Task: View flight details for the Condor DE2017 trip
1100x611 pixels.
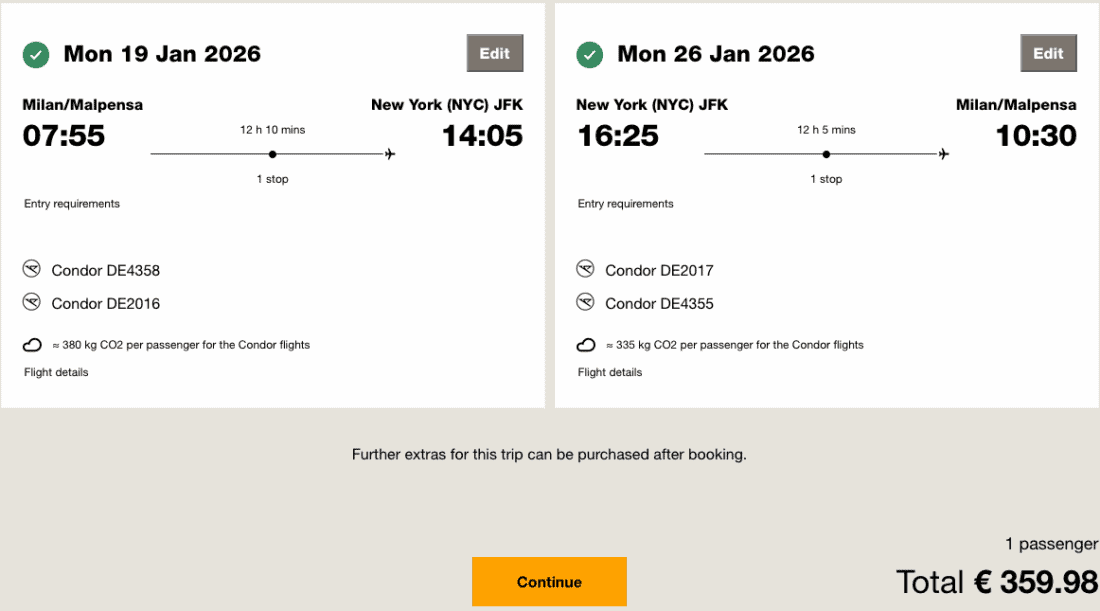Action: pos(610,372)
